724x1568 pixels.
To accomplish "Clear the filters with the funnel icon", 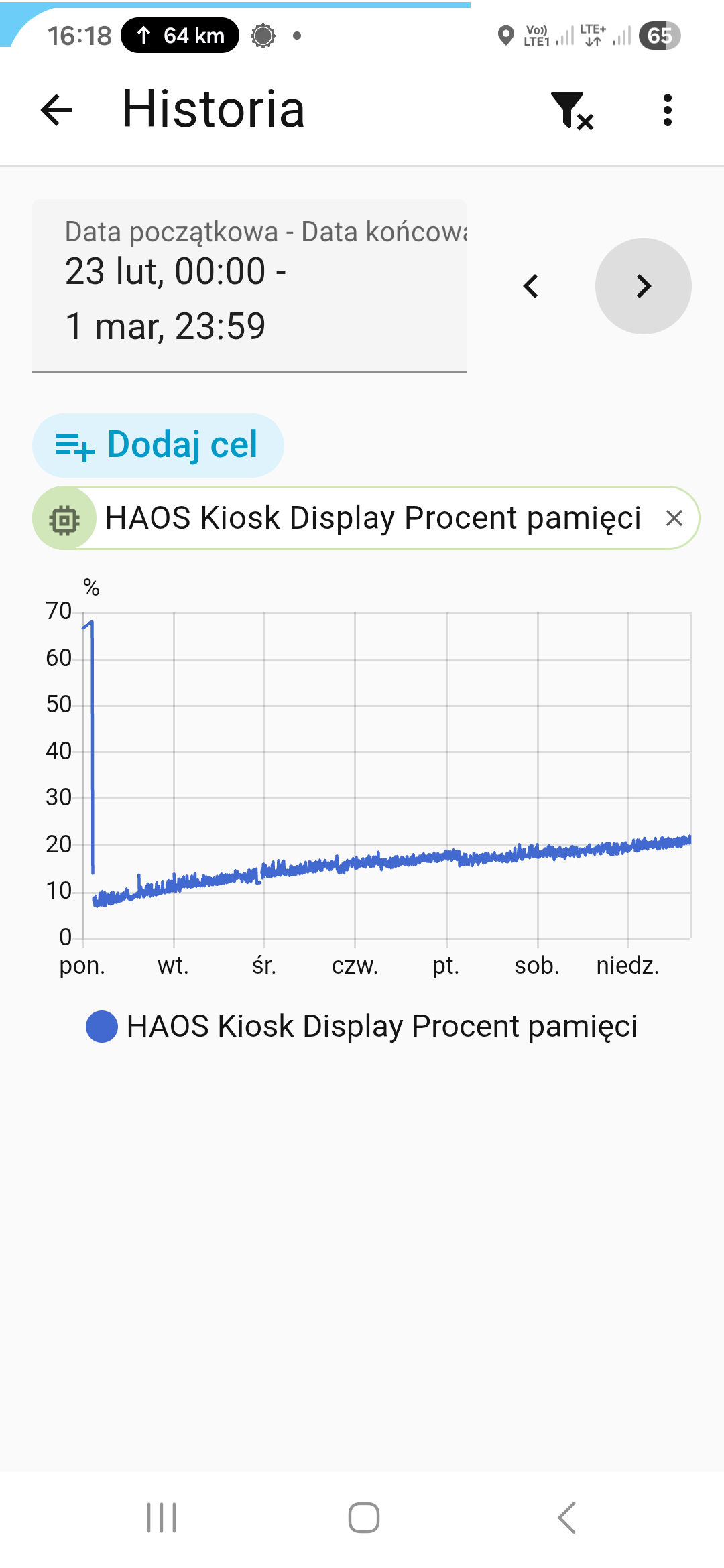I will [571, 110].
